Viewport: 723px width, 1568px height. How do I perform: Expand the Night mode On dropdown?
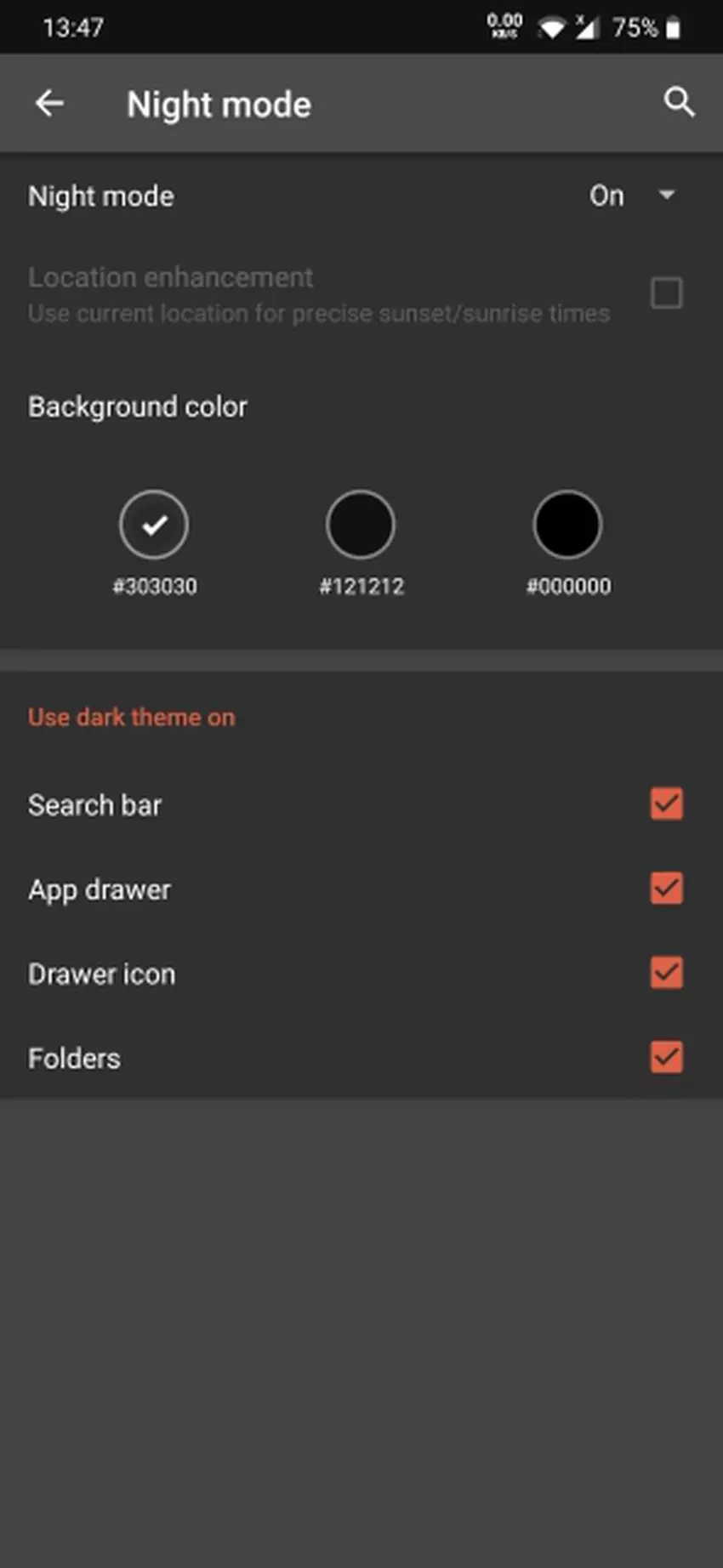click(632, 196)
